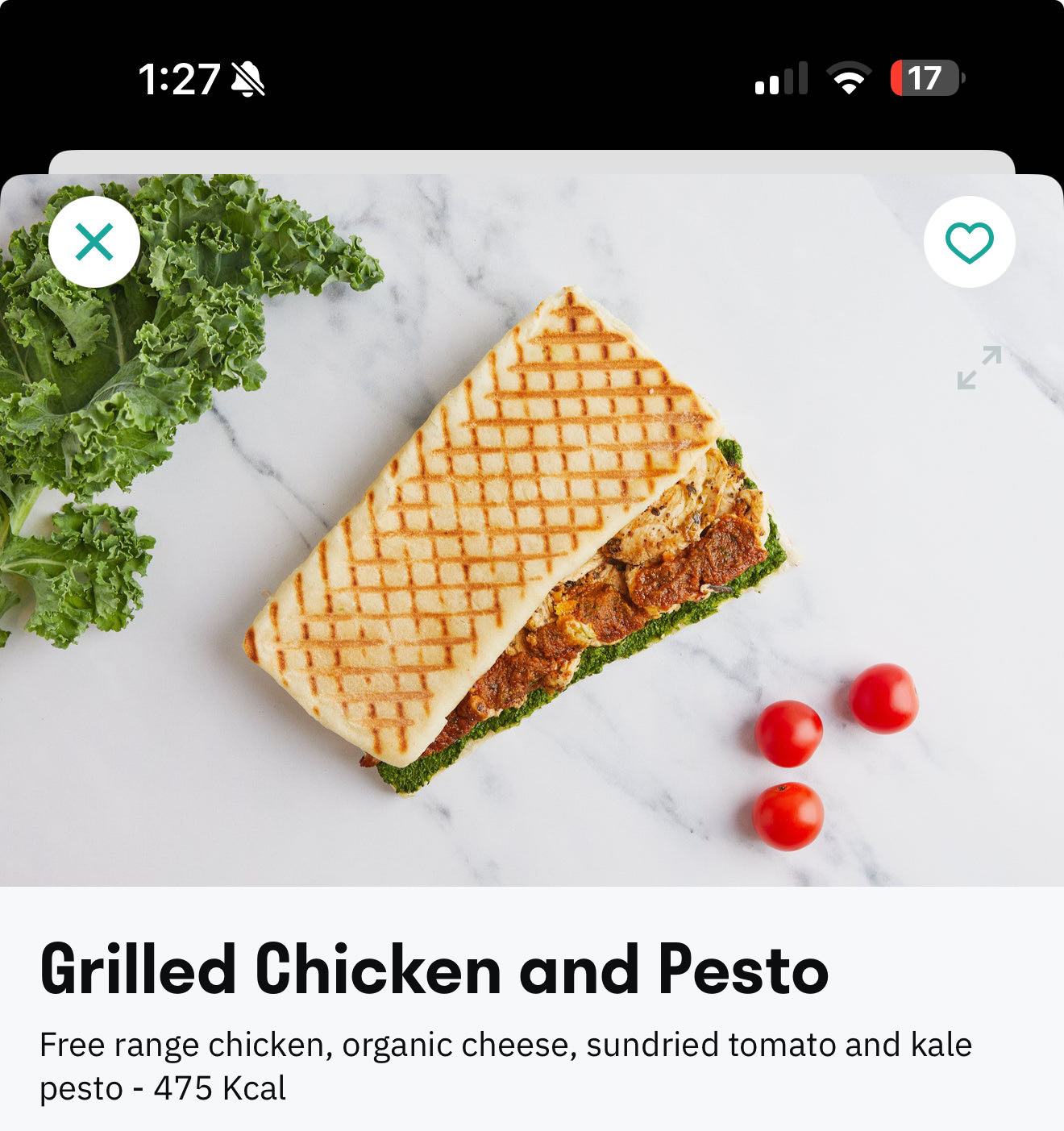
Task: Collapse the item detail card
Action: (94, 240)
